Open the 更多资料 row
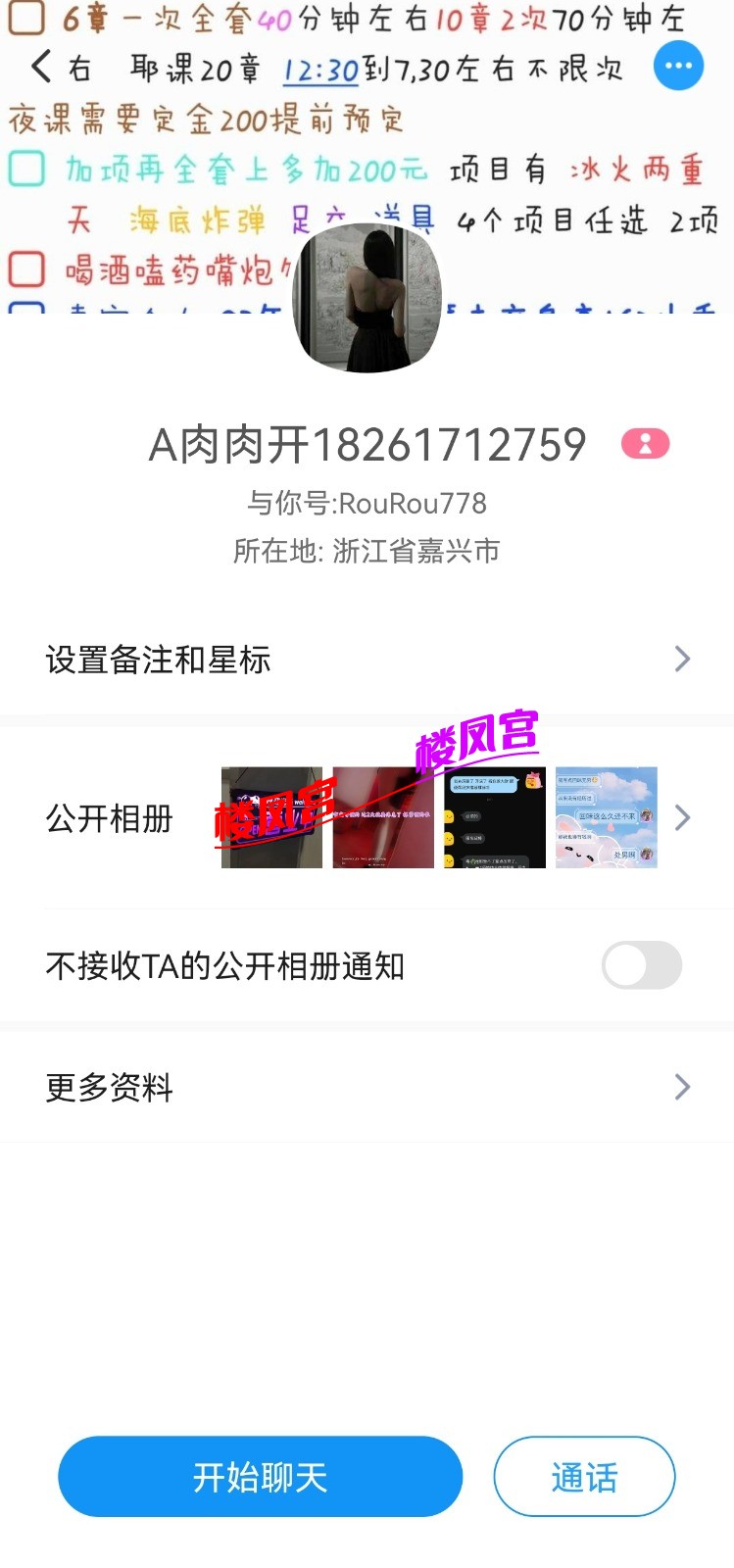 coord(294,1087)
